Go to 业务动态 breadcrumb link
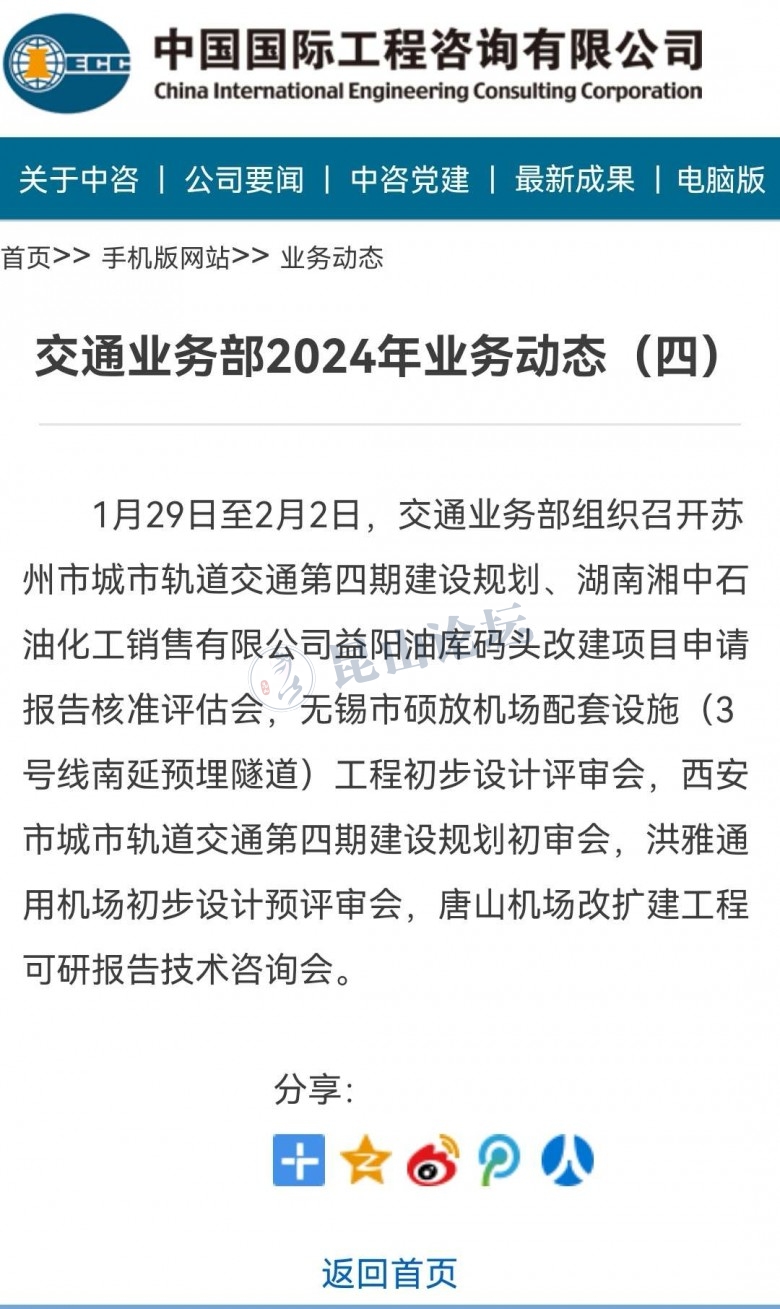 [x=332, y=258]
